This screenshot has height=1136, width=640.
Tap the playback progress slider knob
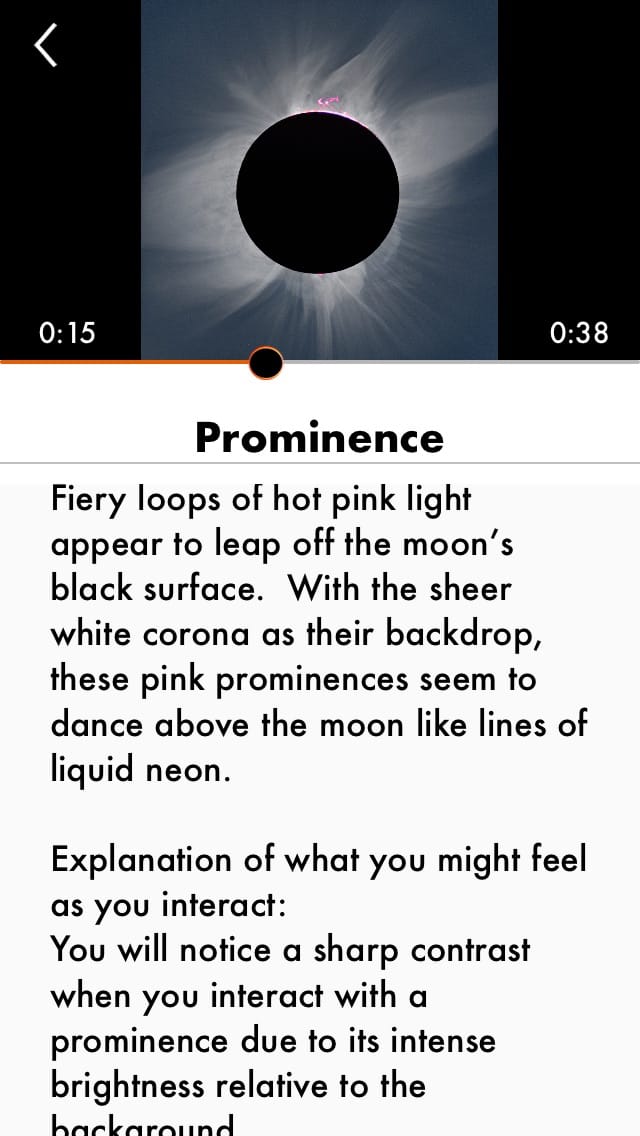pos(265,363)
